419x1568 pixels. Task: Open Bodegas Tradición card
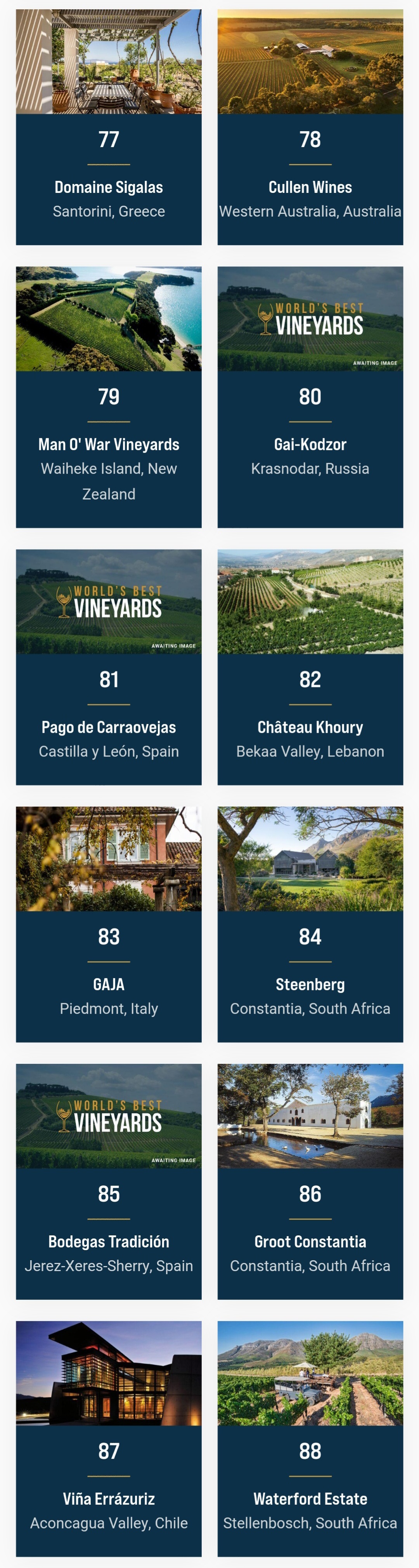point(108,1241)
